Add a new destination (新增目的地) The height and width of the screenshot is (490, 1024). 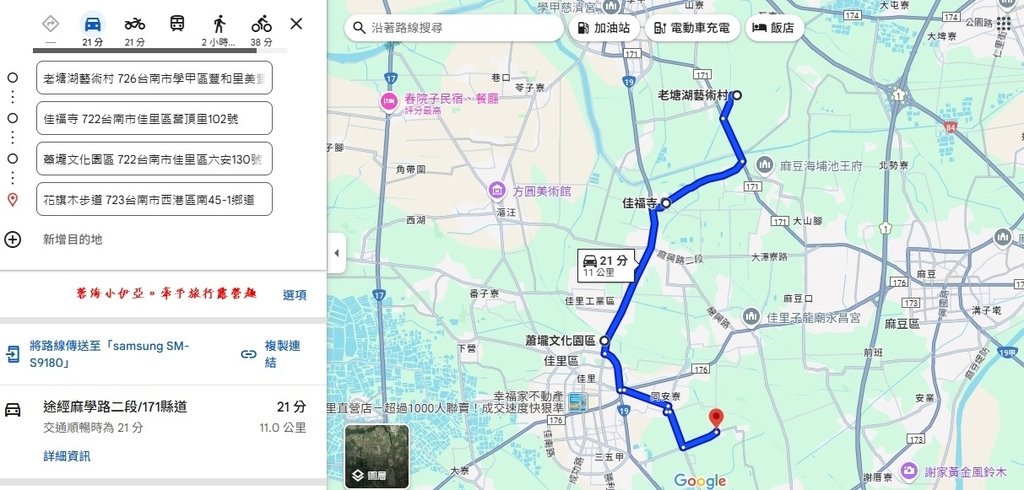(70, 240)
